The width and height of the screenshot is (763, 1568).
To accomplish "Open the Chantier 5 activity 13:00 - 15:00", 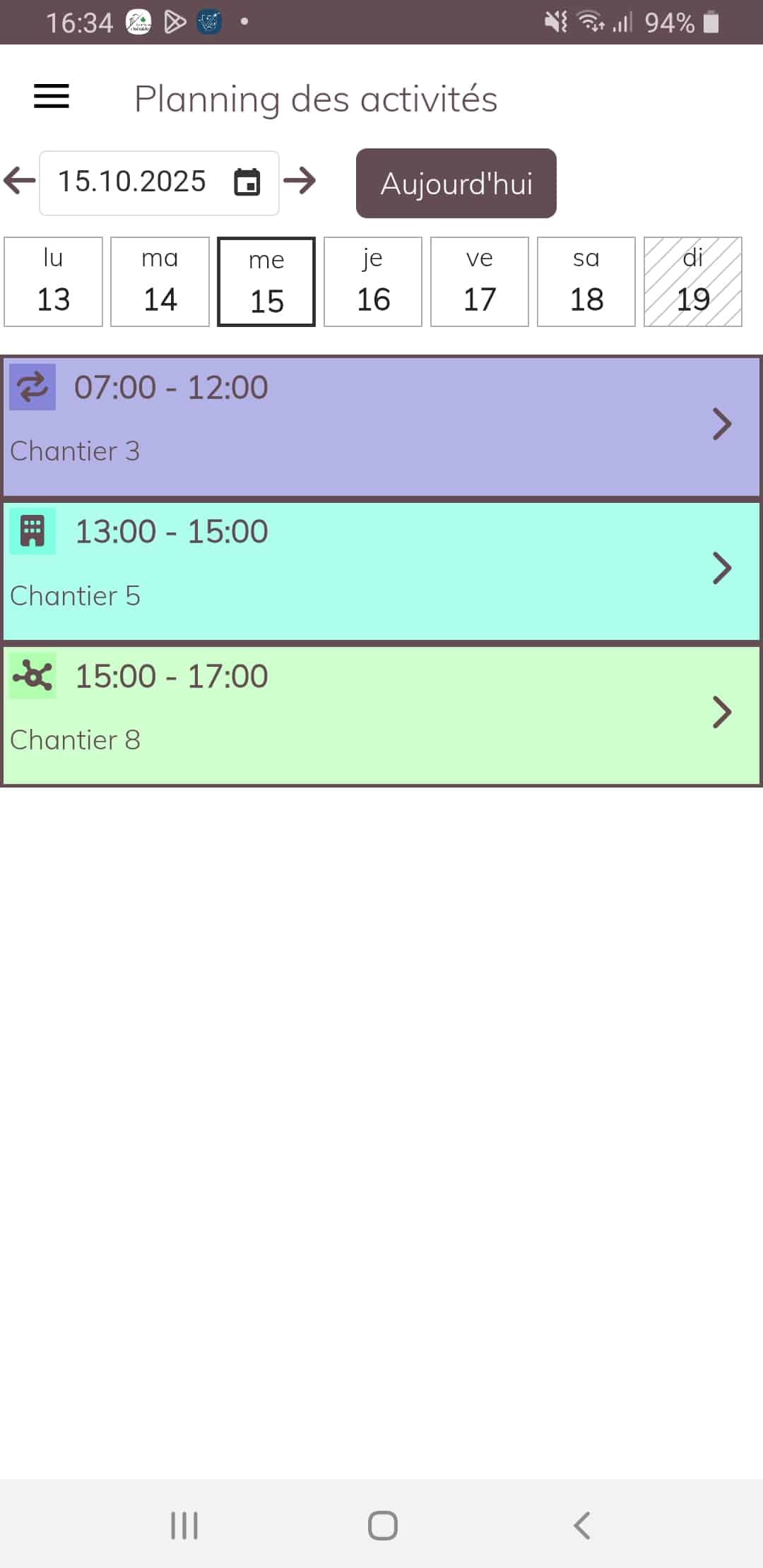I will pyautogui.click(x=381, y=570).
